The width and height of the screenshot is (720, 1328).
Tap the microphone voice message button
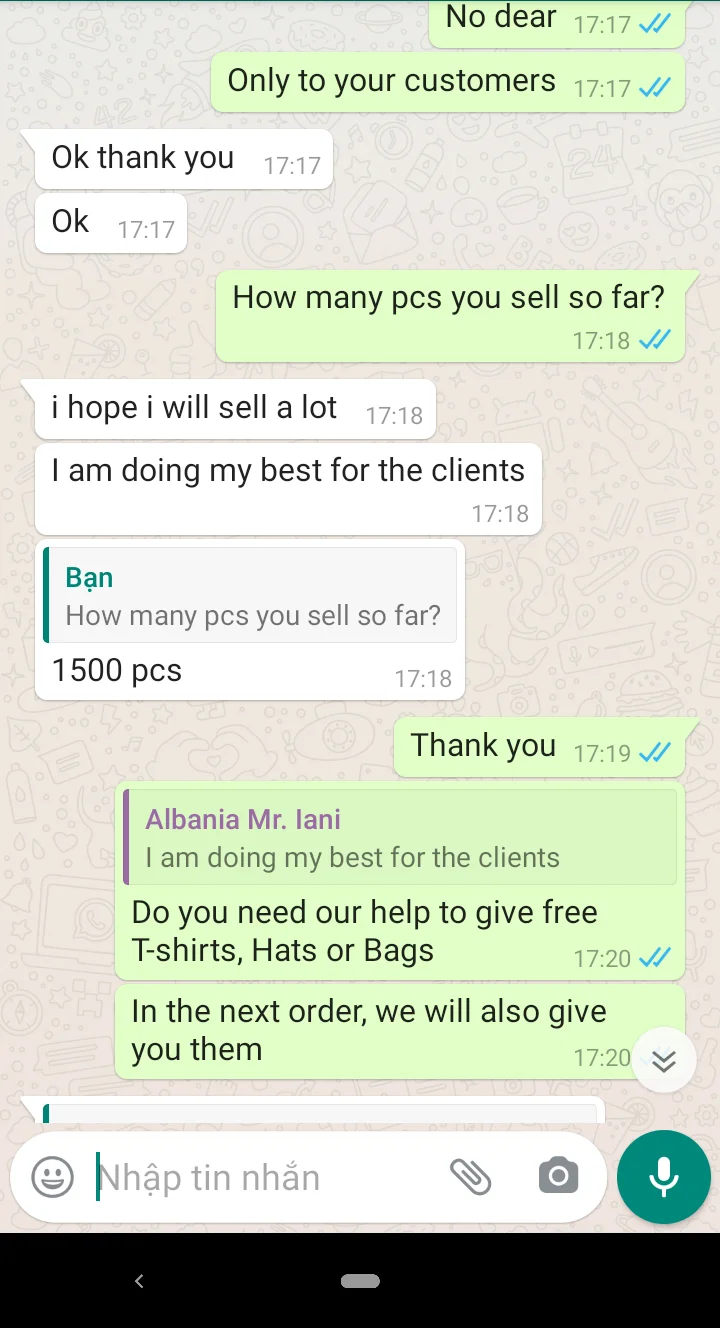coord(664,1177)
